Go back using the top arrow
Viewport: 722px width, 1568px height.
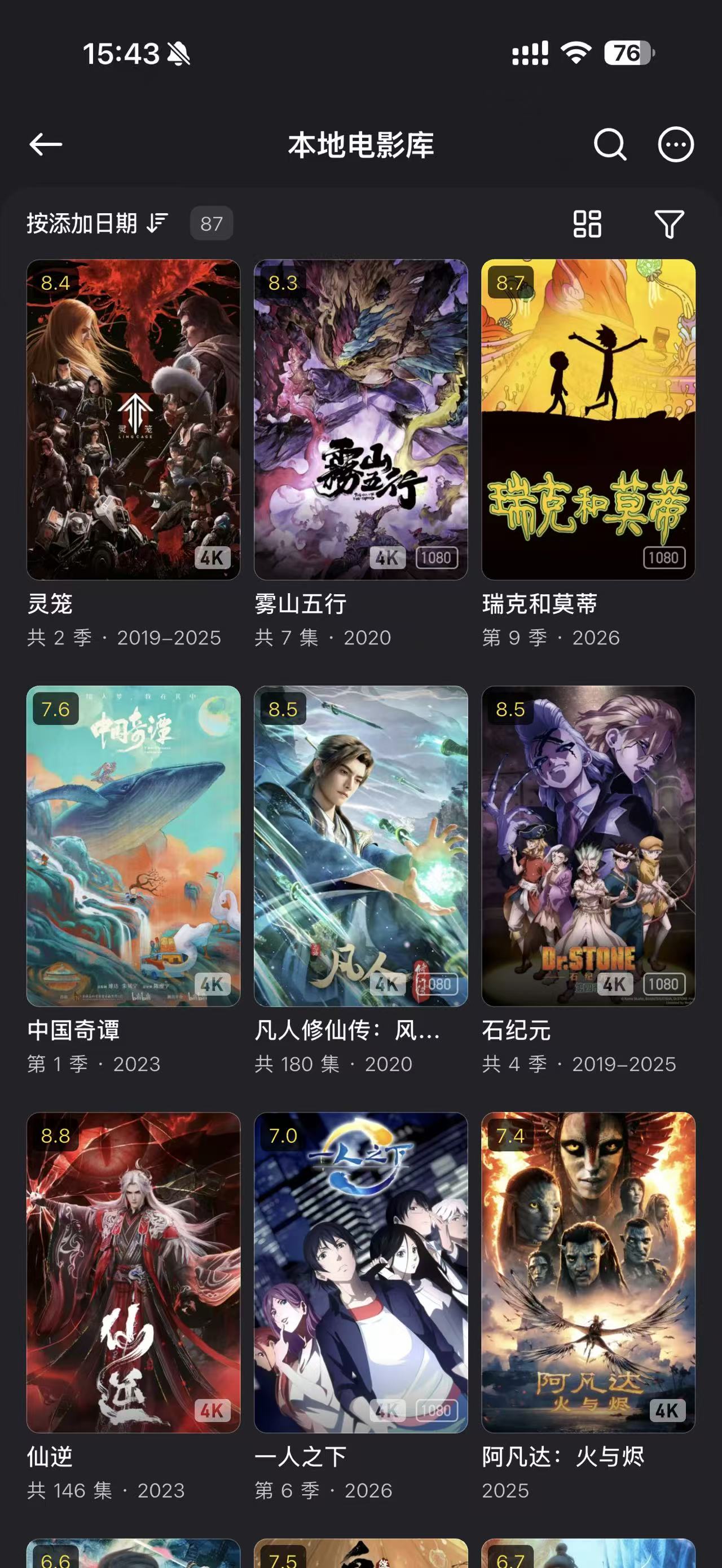click(46, 144)
